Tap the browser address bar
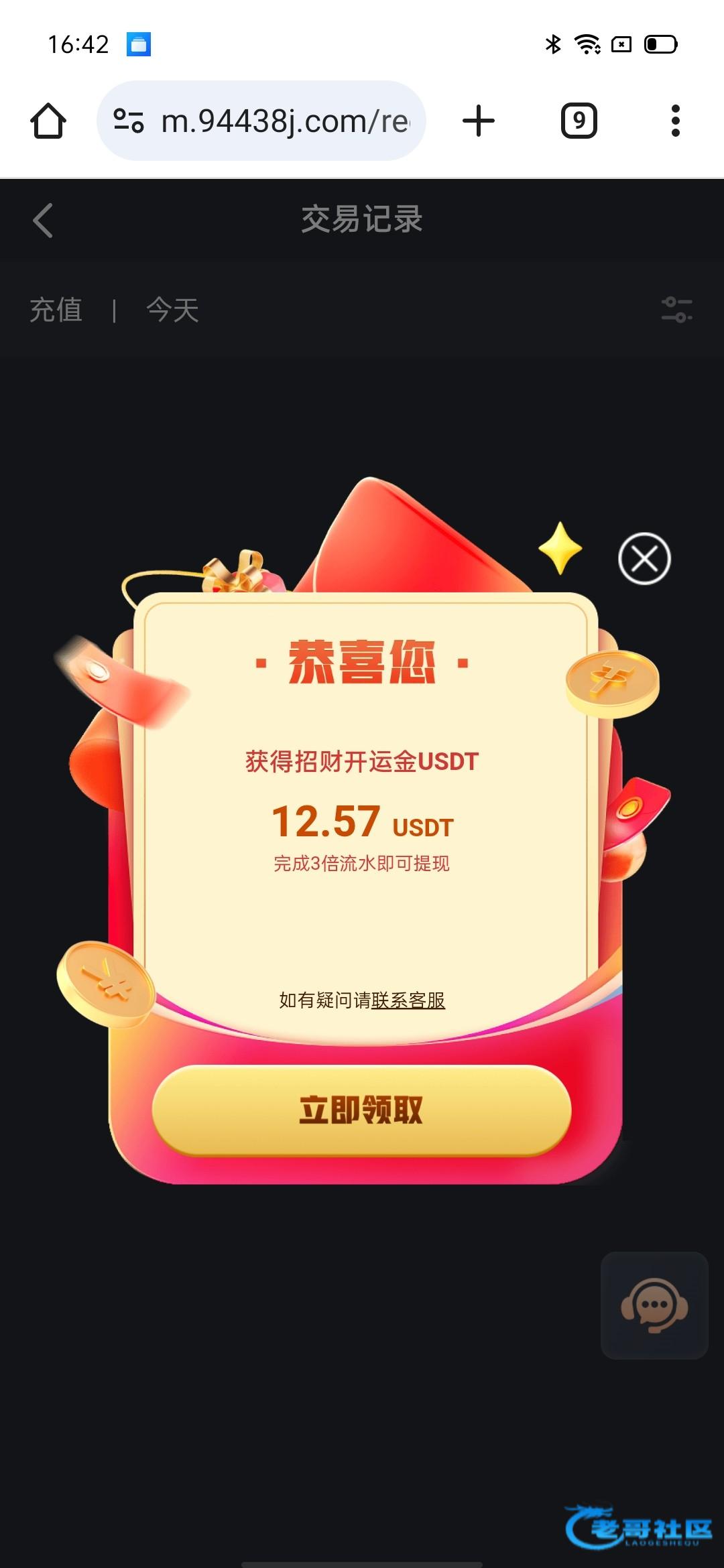The width and height of the screenshot is (724, 1568). (x=285, y=121)
